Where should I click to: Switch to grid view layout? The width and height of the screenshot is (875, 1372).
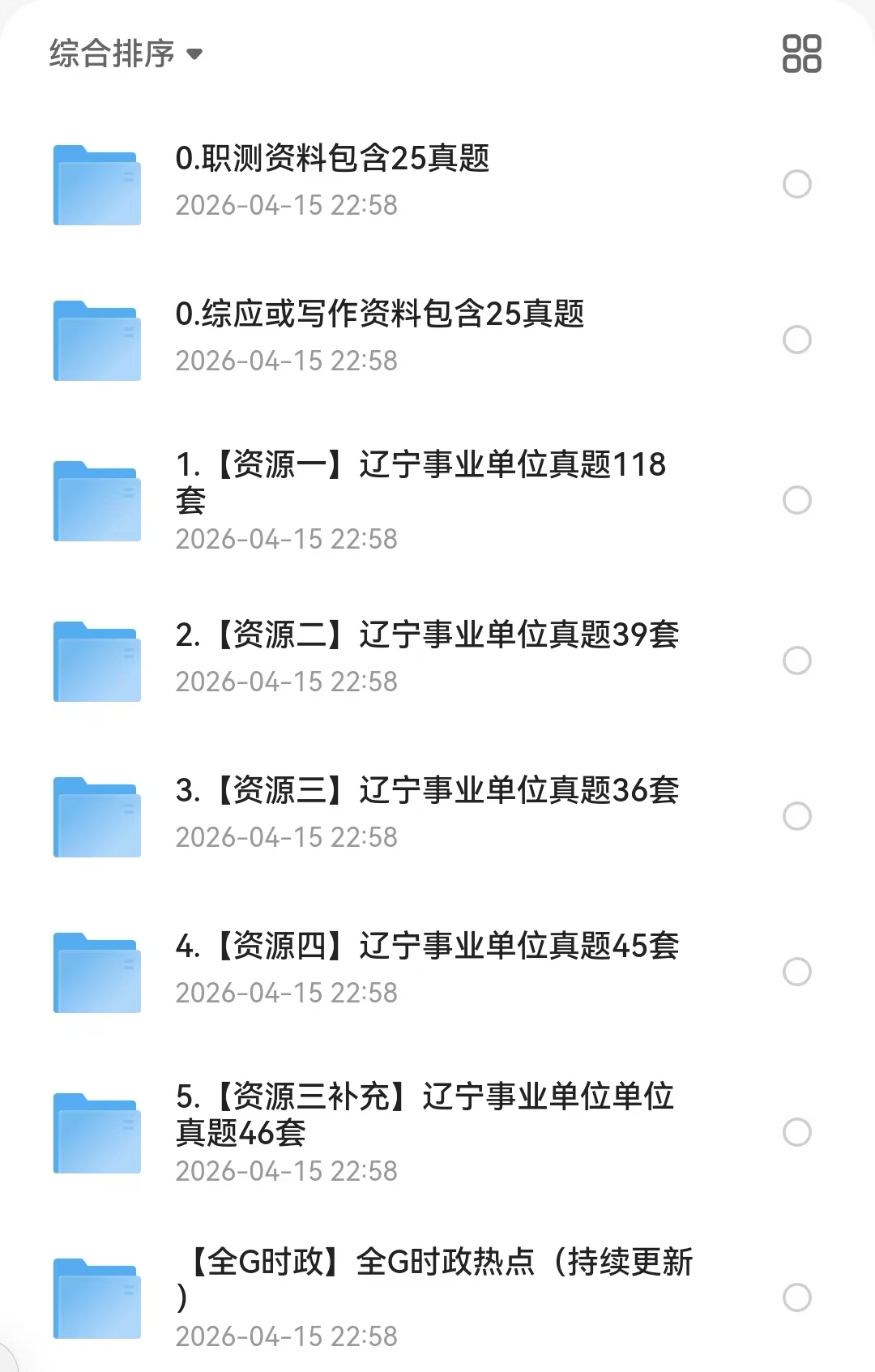coord(801,54)
